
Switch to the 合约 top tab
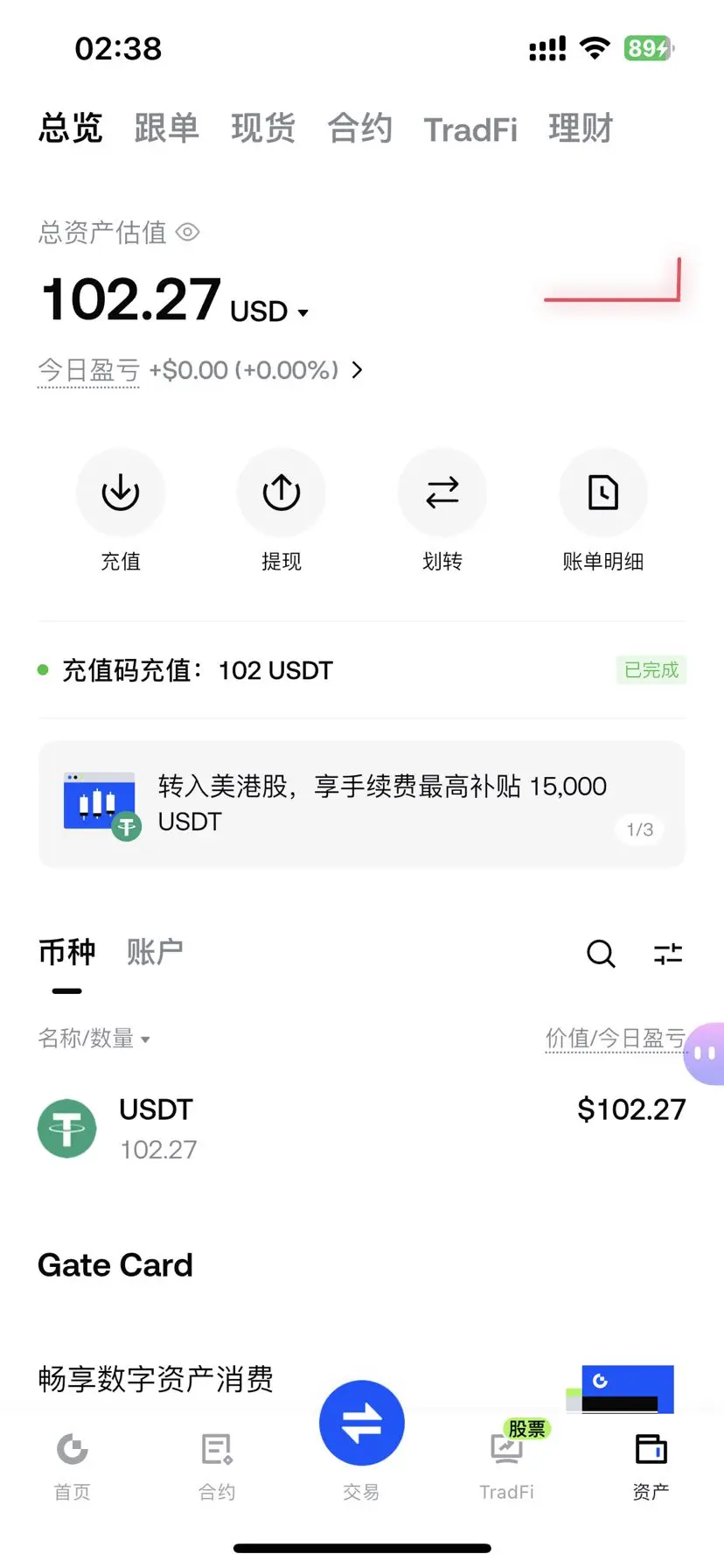[359, 129]
